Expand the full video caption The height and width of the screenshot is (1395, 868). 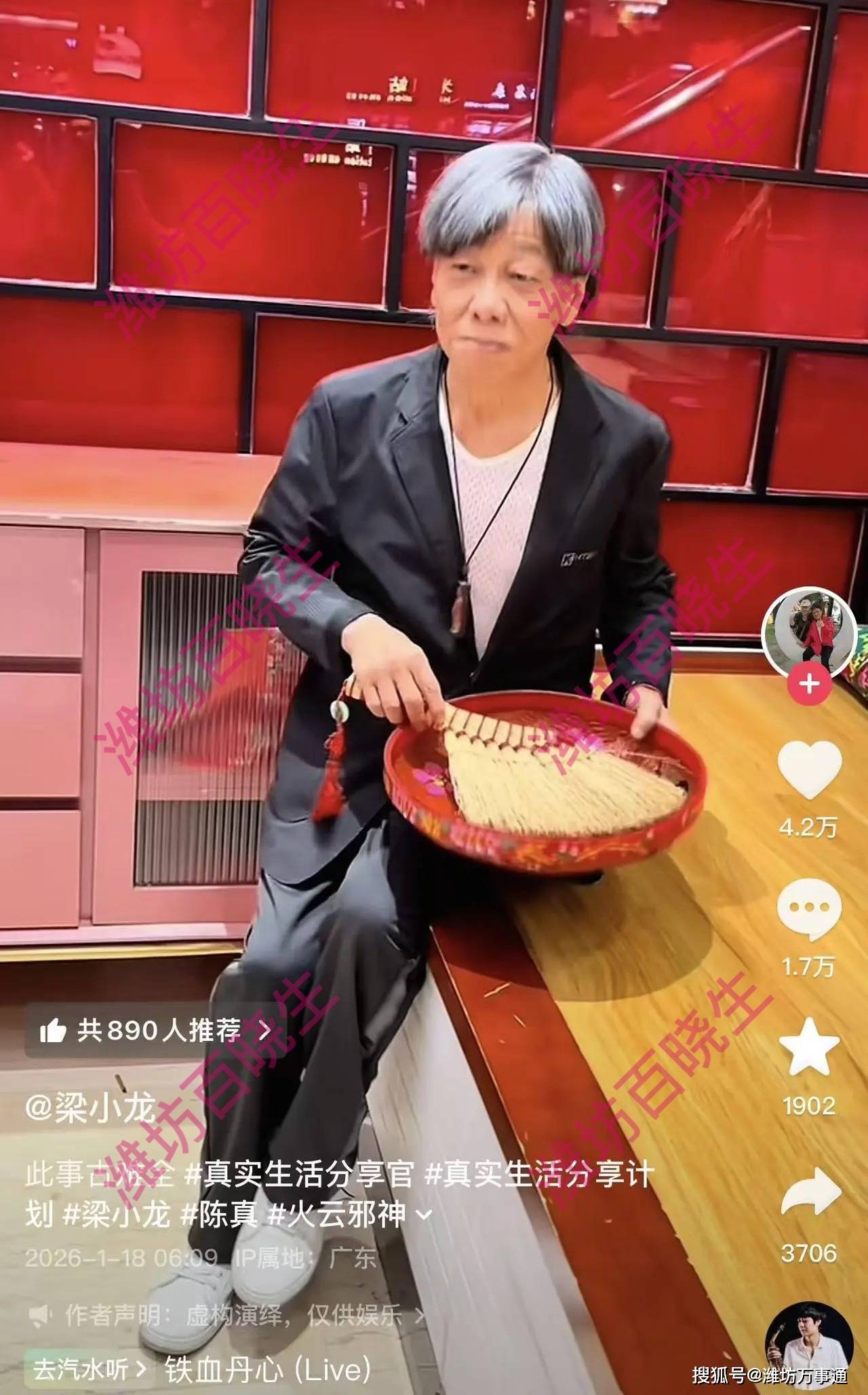pyautogui.click(x=425, y=1215)
